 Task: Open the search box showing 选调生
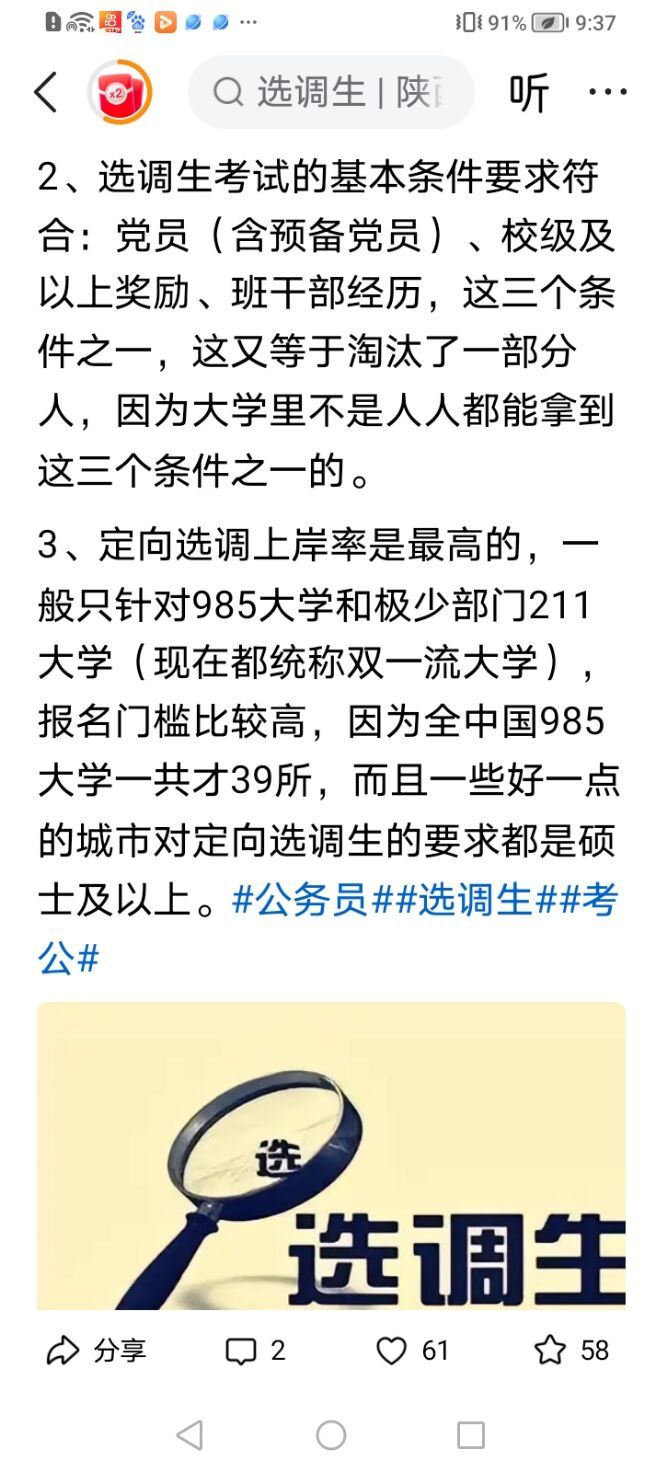[330, 93]
